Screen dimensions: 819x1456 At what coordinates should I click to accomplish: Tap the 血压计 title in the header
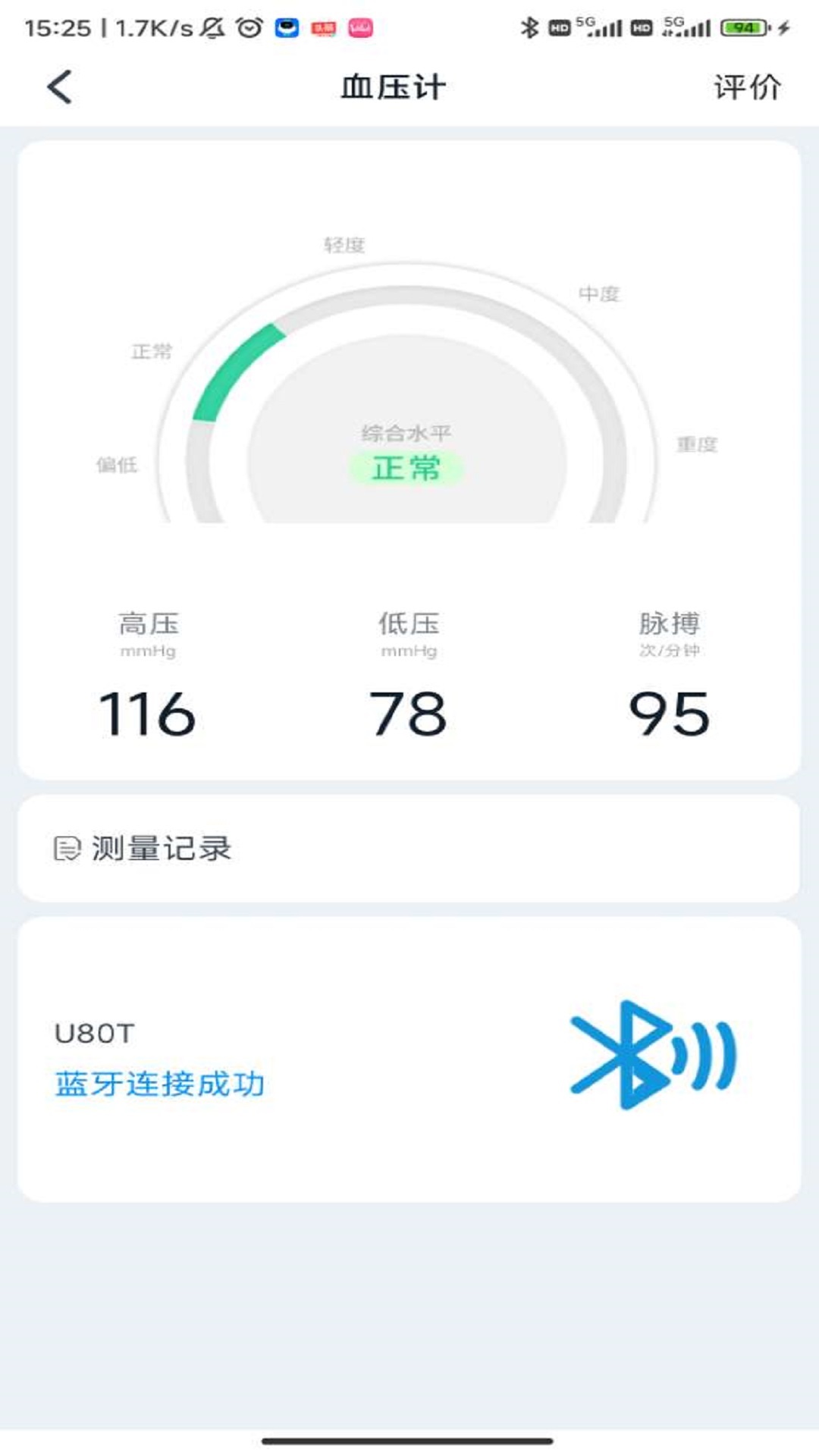pyautogui.click(x=394, y=86)
